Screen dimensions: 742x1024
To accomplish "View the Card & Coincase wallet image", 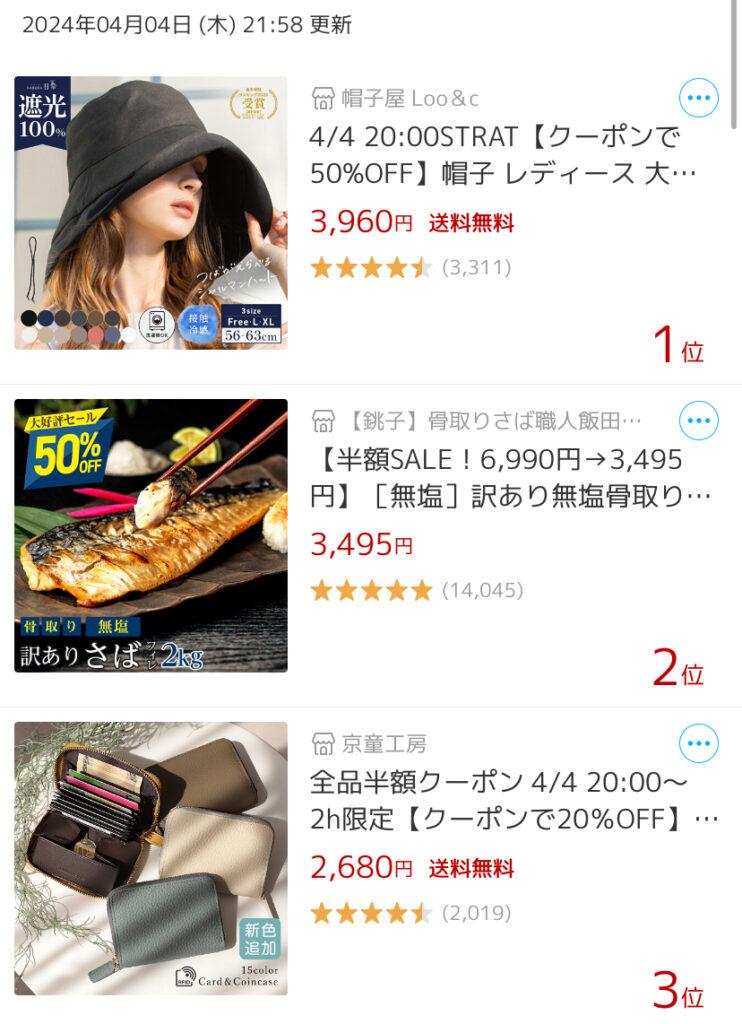I will click(x=151, y=859).
